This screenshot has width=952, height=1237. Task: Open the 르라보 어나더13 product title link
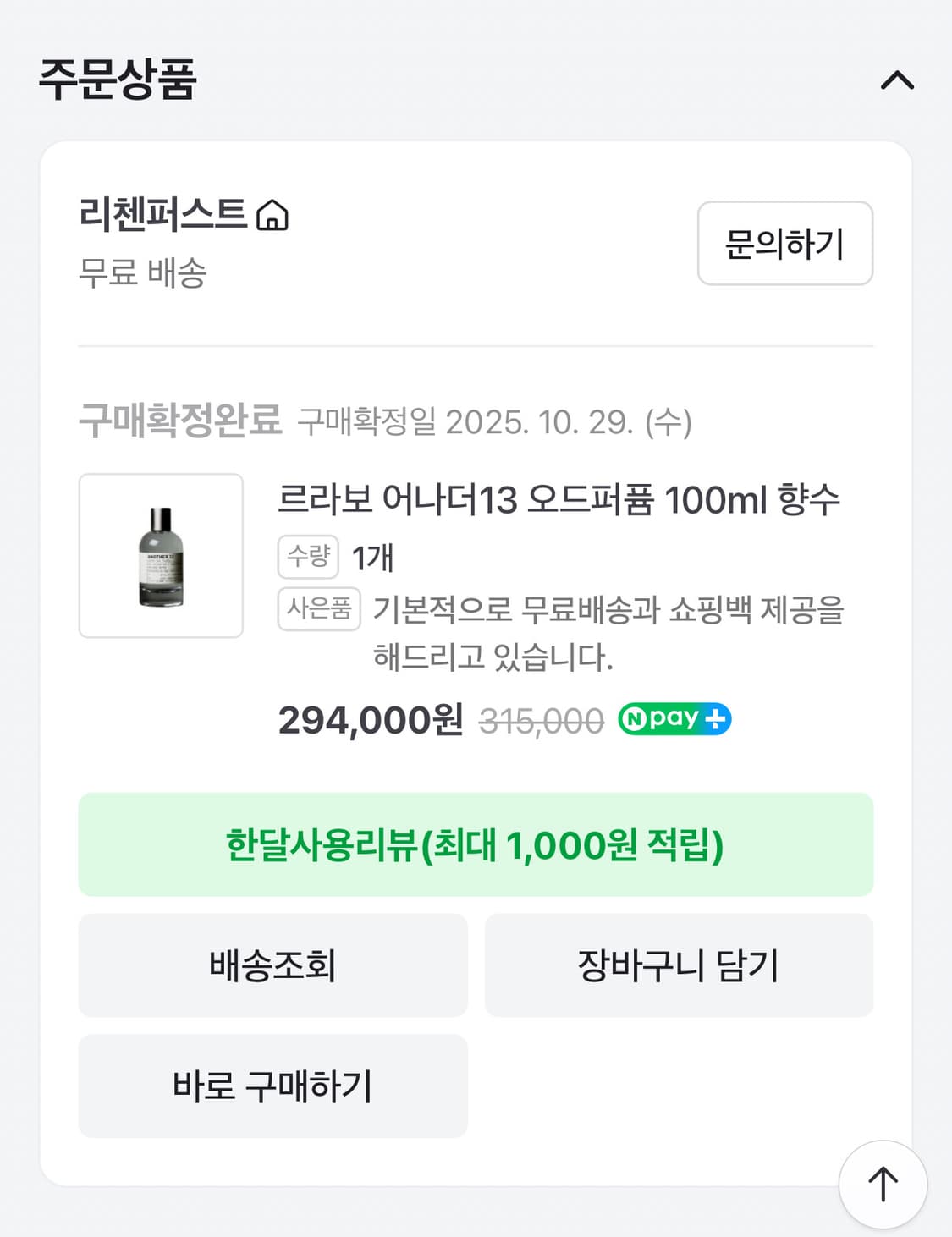coord(560,500)
